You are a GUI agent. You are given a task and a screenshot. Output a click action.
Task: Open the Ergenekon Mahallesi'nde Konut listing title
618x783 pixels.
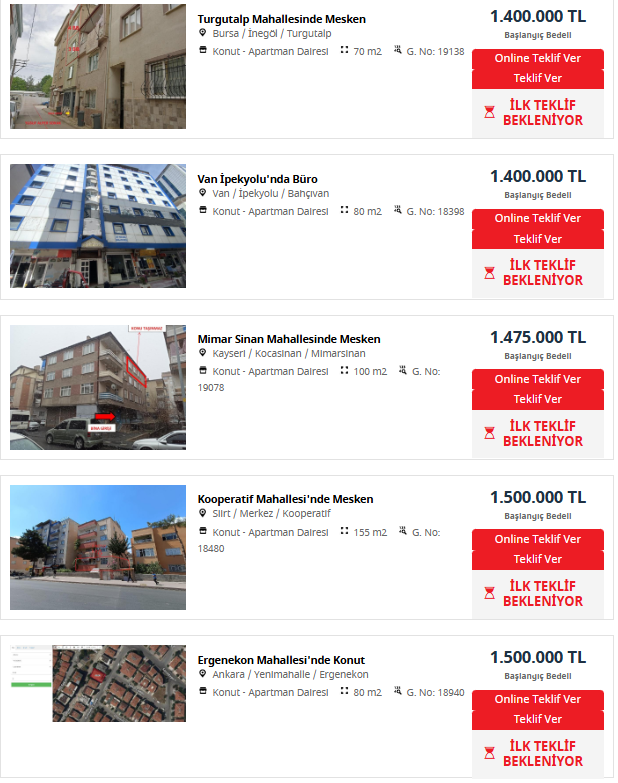click(281, 660)
